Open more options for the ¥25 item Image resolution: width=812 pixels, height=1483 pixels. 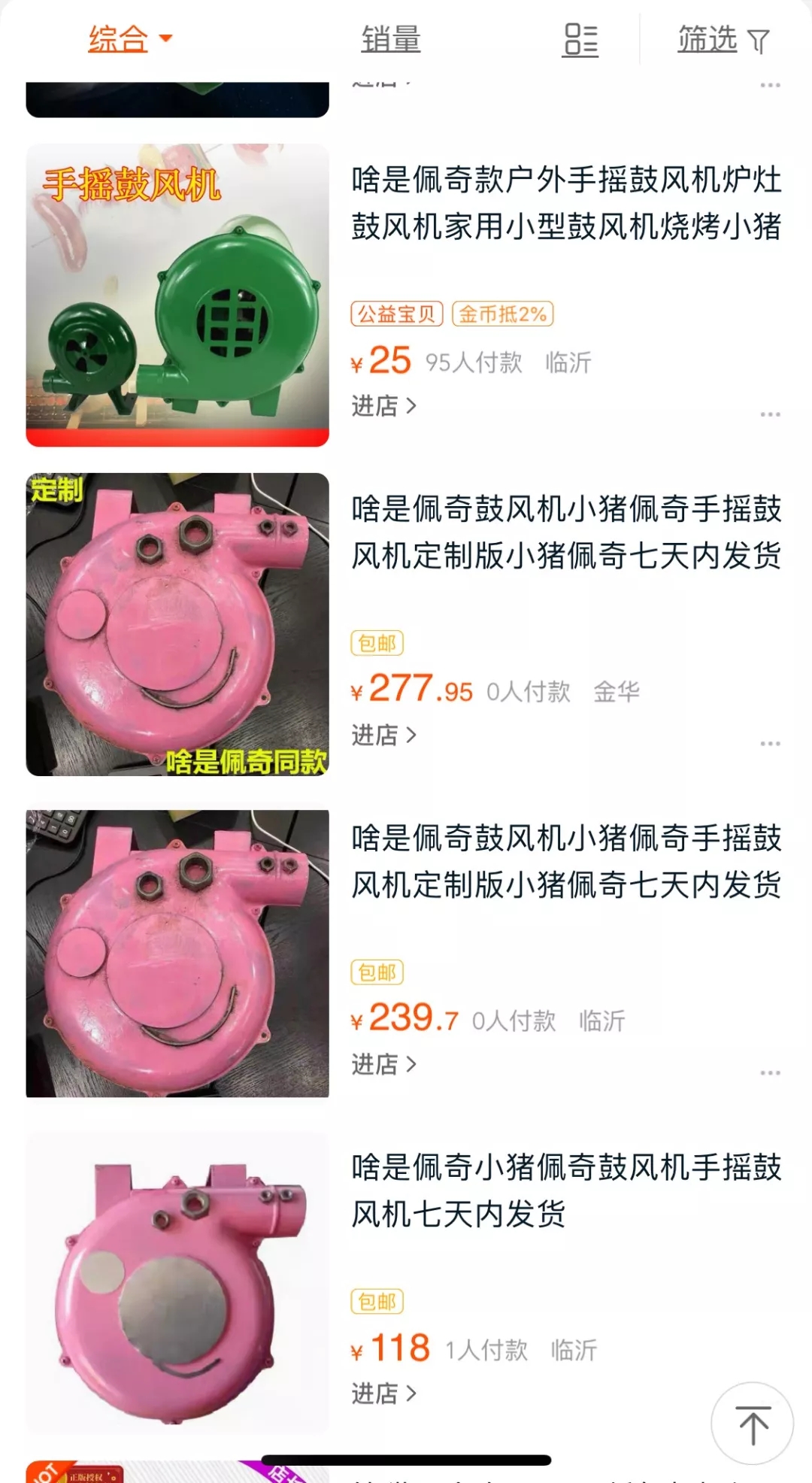coord(770,414)
